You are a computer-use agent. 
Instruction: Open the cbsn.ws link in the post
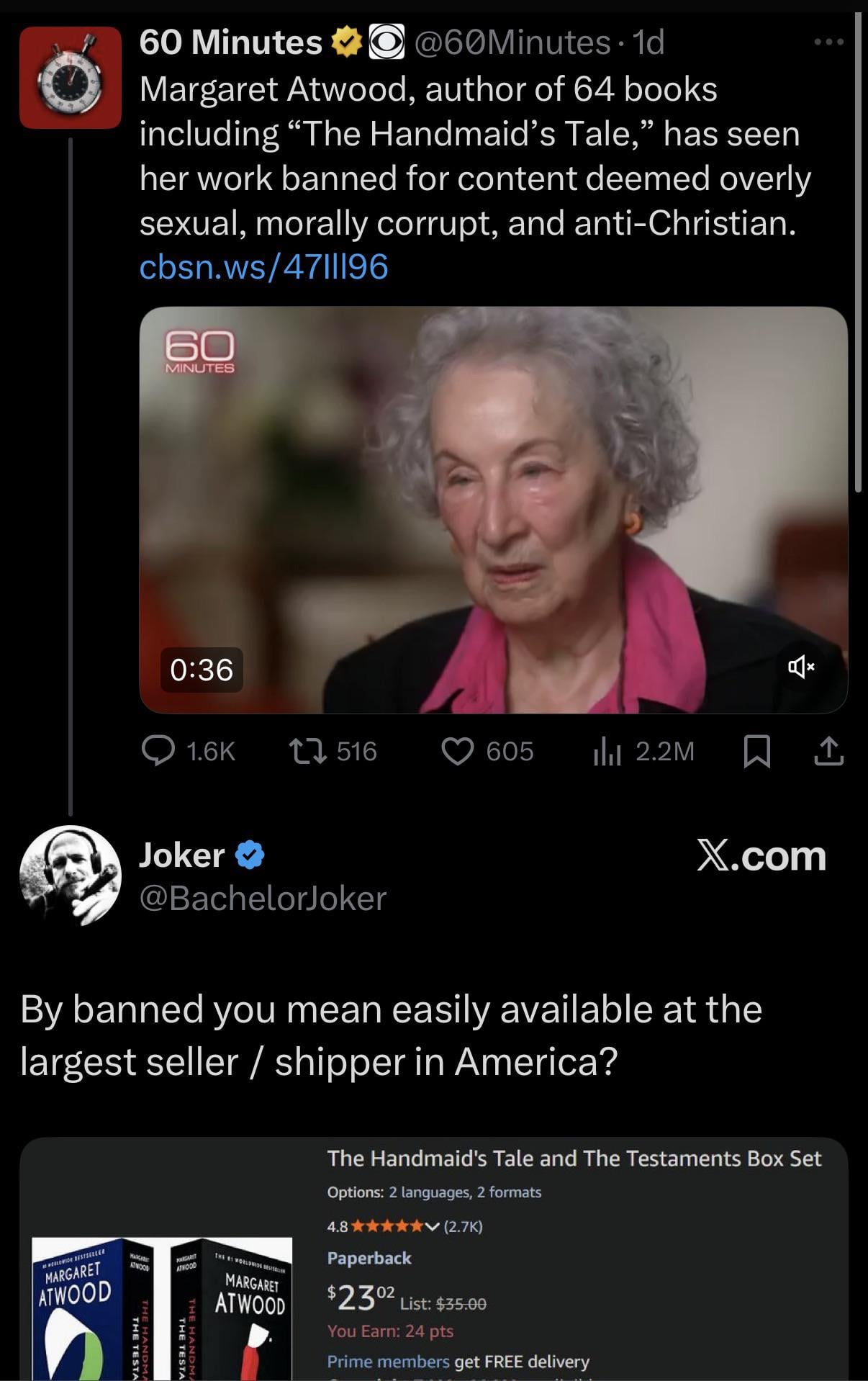tap(263, 267)
